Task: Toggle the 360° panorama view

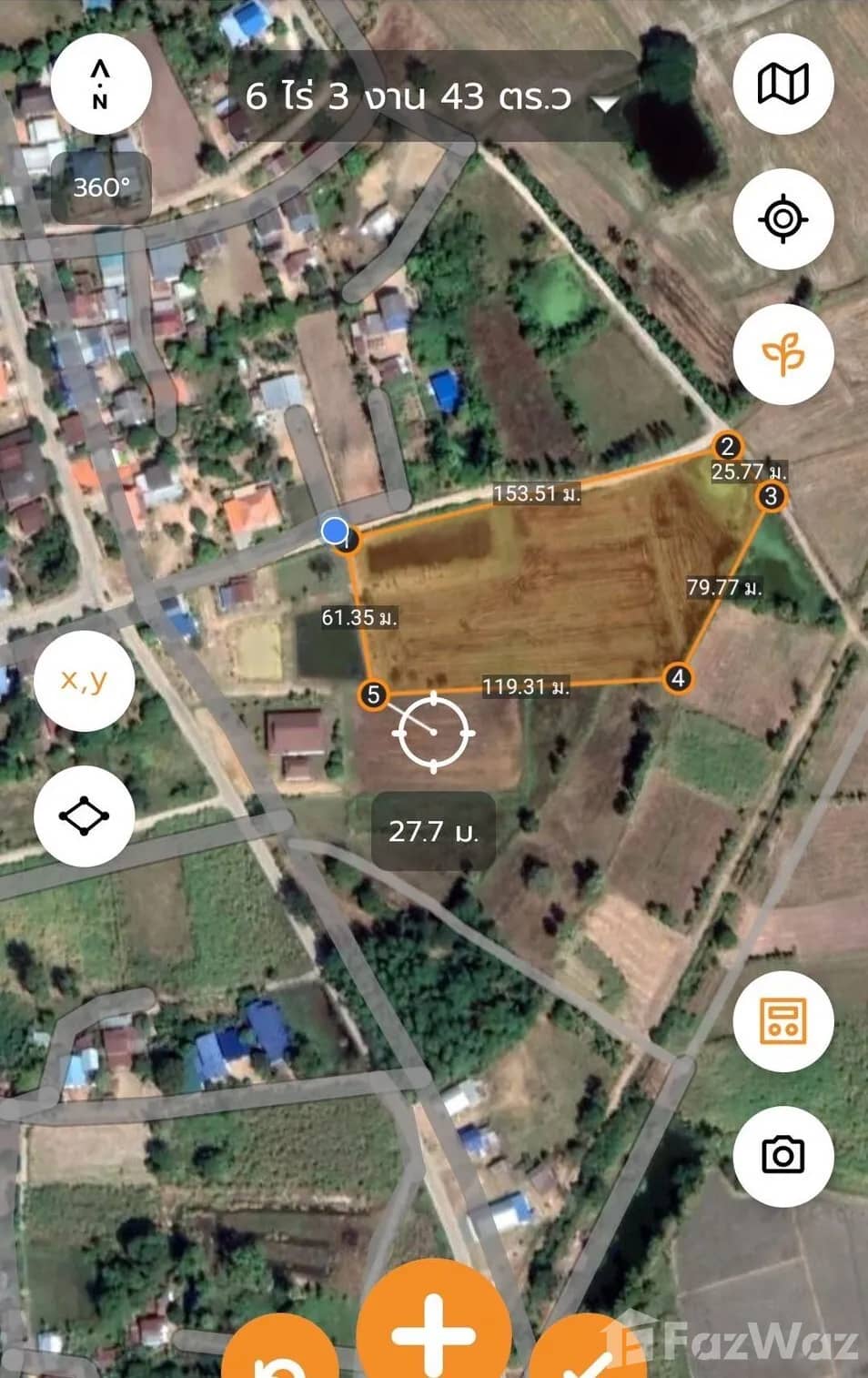Action: pyautogui.click(x=102, y=188)
